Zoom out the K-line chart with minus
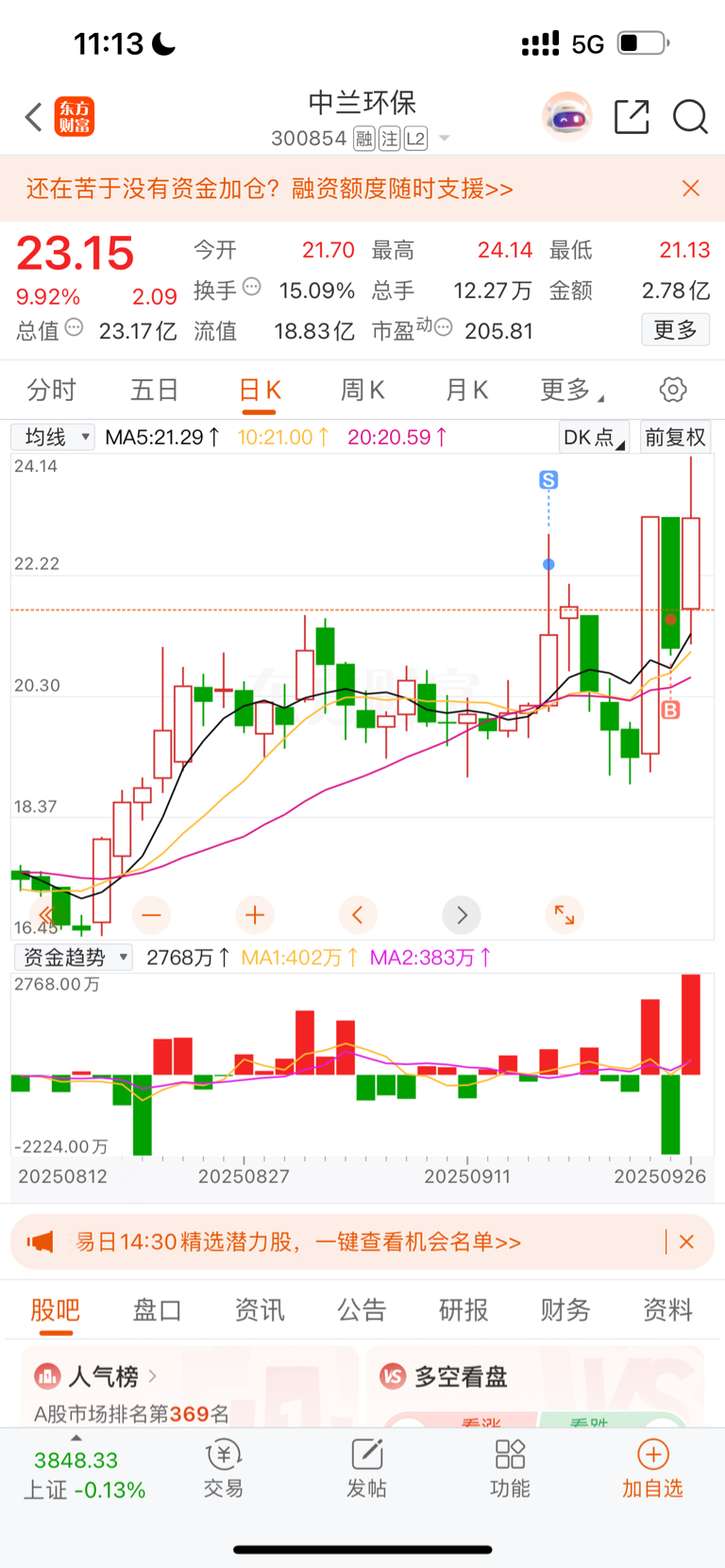The width and height of the screenshot is (725, 1568). coord(151,914)
